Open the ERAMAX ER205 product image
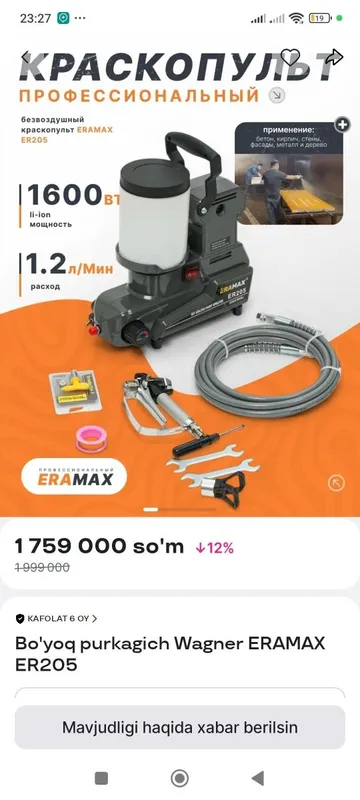The height and width of the screenshot is (800, 360). click(180, 276)
